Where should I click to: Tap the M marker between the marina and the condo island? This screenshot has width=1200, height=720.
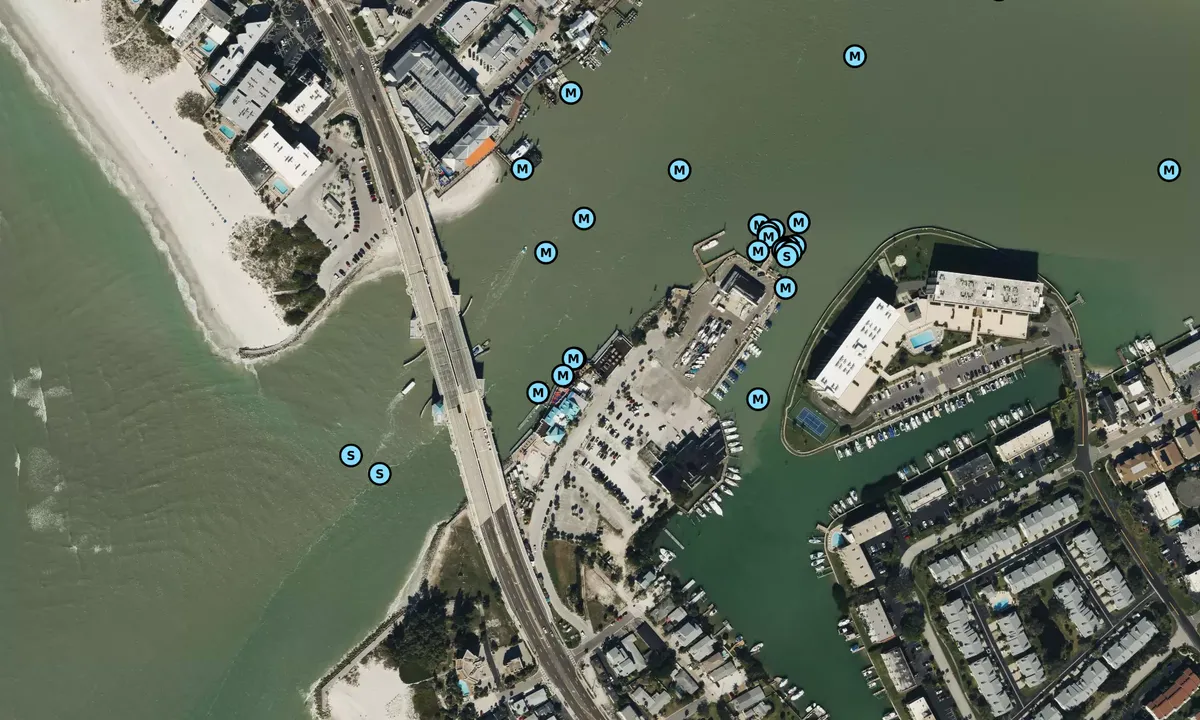(758, 399)
